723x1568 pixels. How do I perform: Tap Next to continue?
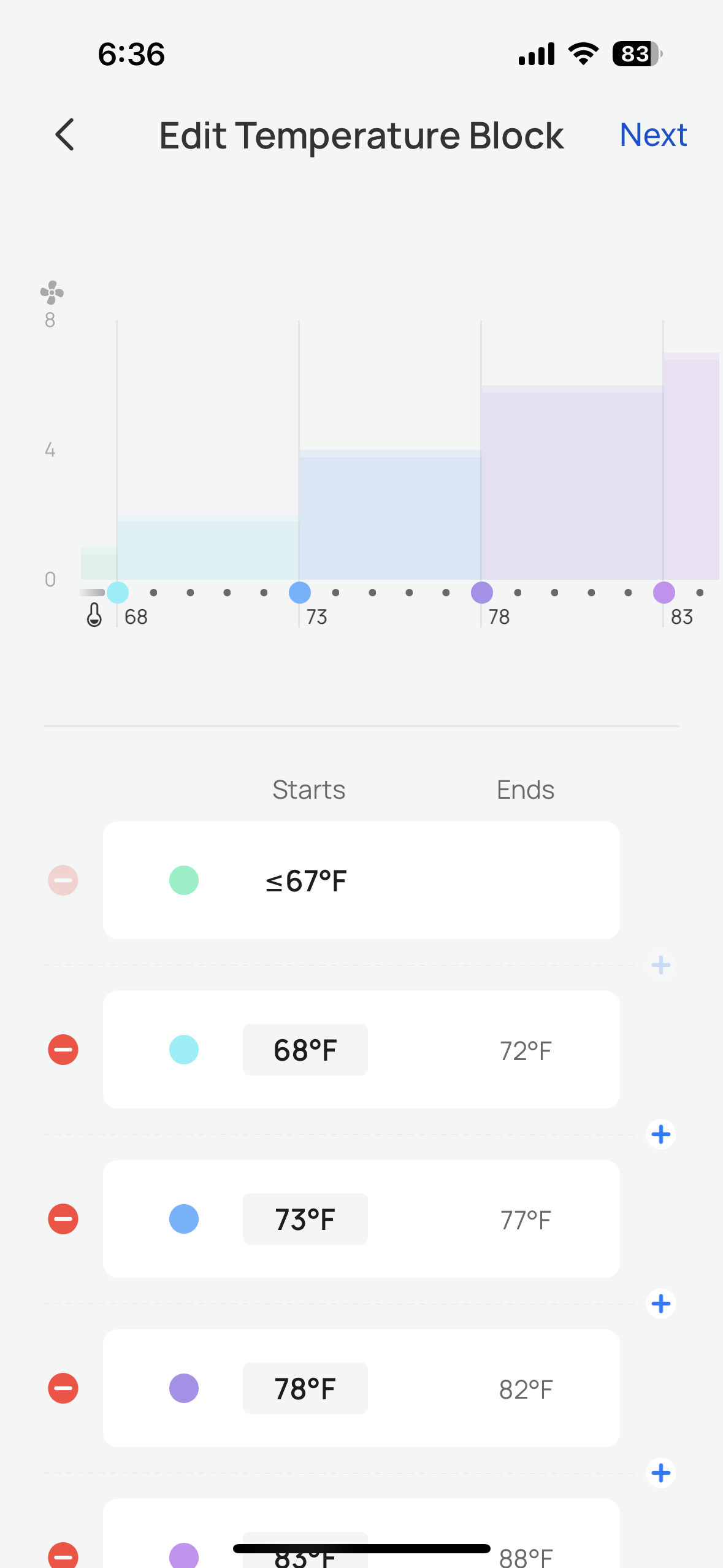653,134
